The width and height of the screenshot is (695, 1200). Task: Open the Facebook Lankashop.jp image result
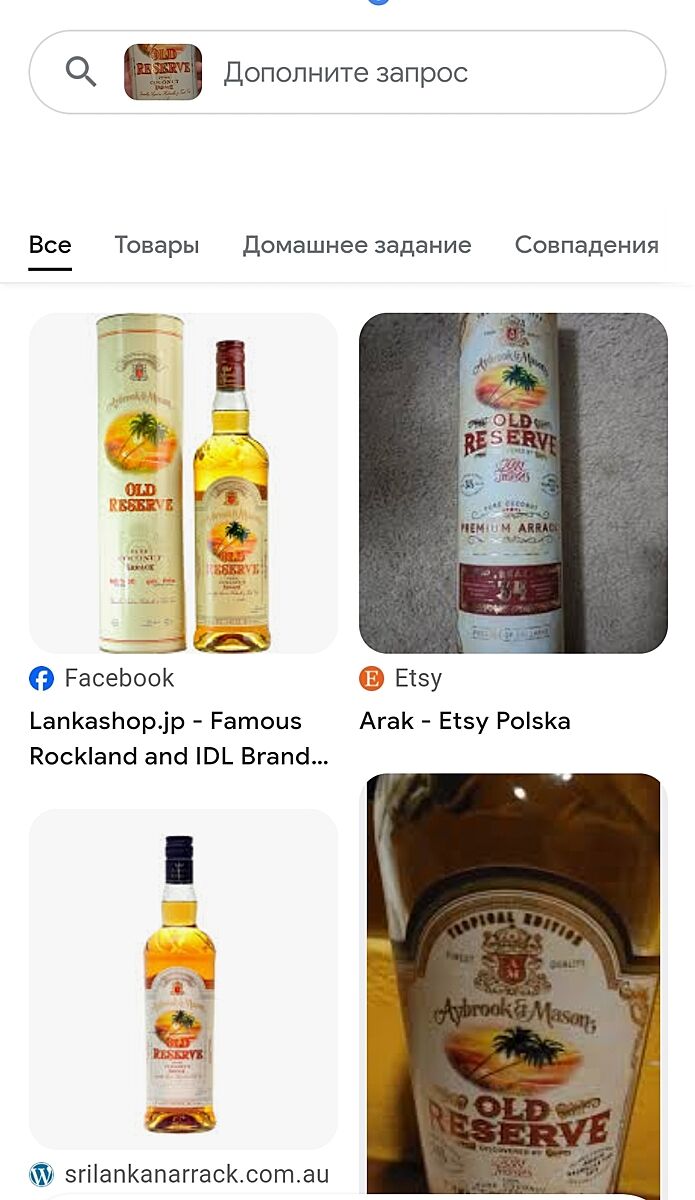pyautogui.click(x=183, y=483)
